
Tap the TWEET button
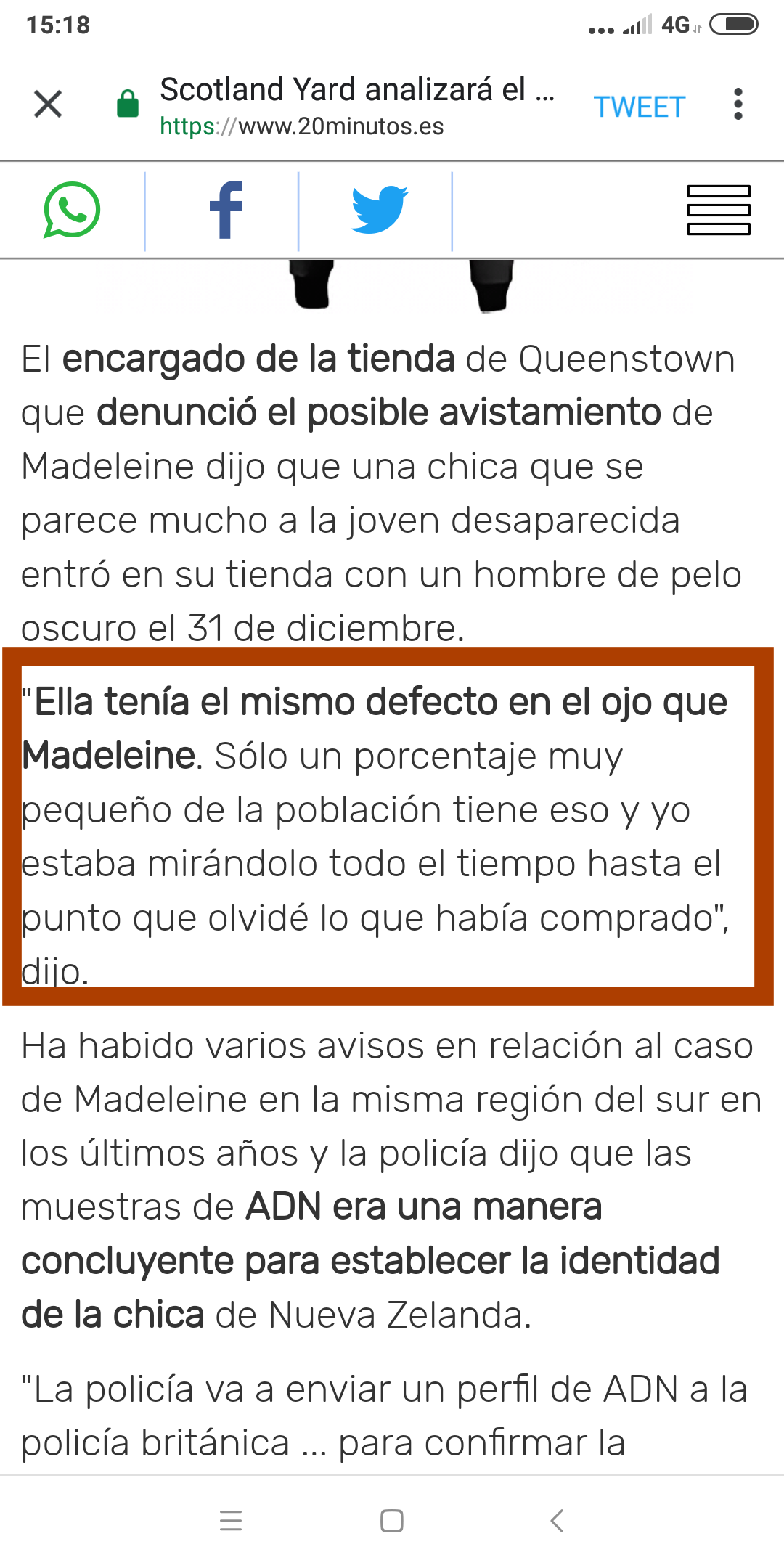(x=639, y=107)
